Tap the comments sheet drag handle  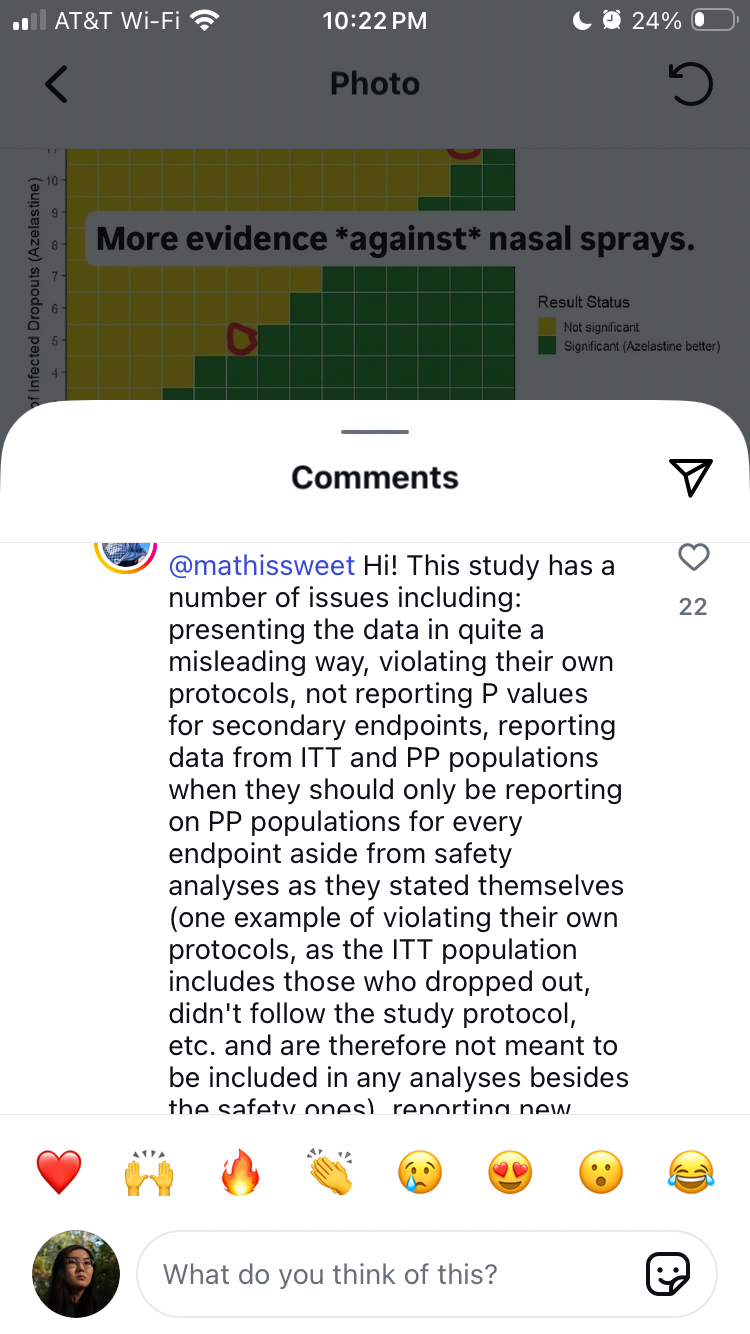pyautogui.click(x=375, y=432)
